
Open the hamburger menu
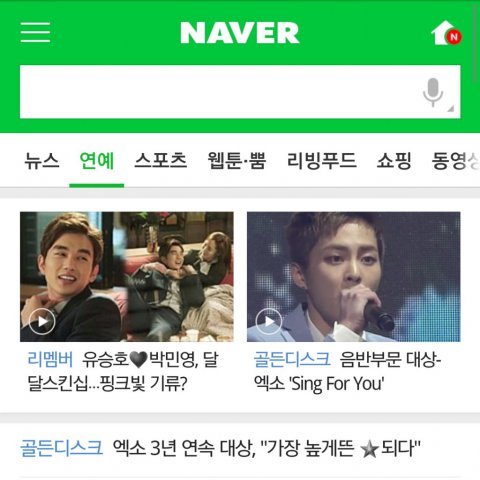(35, 32)
